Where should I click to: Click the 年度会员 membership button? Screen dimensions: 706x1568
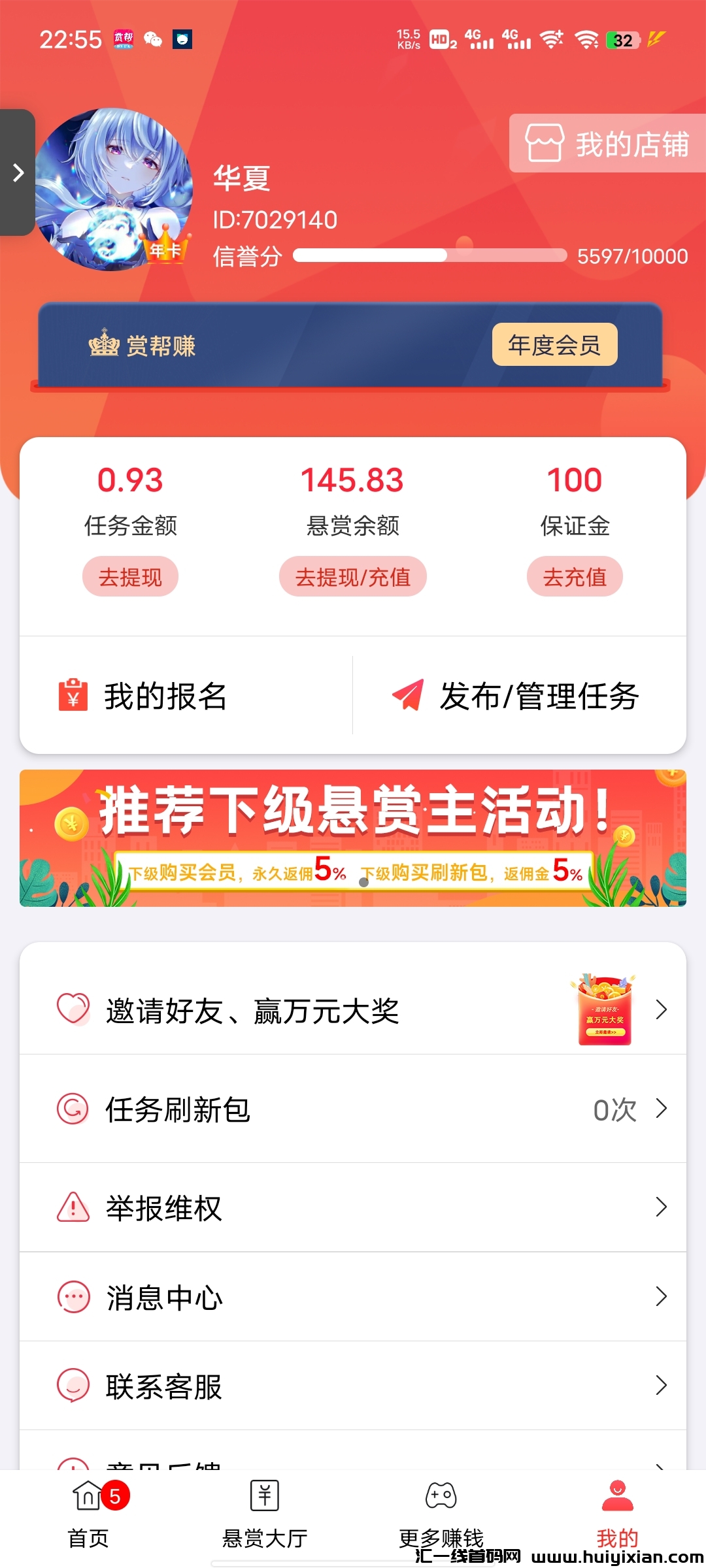pyautogui.click(x=554, y=345)
